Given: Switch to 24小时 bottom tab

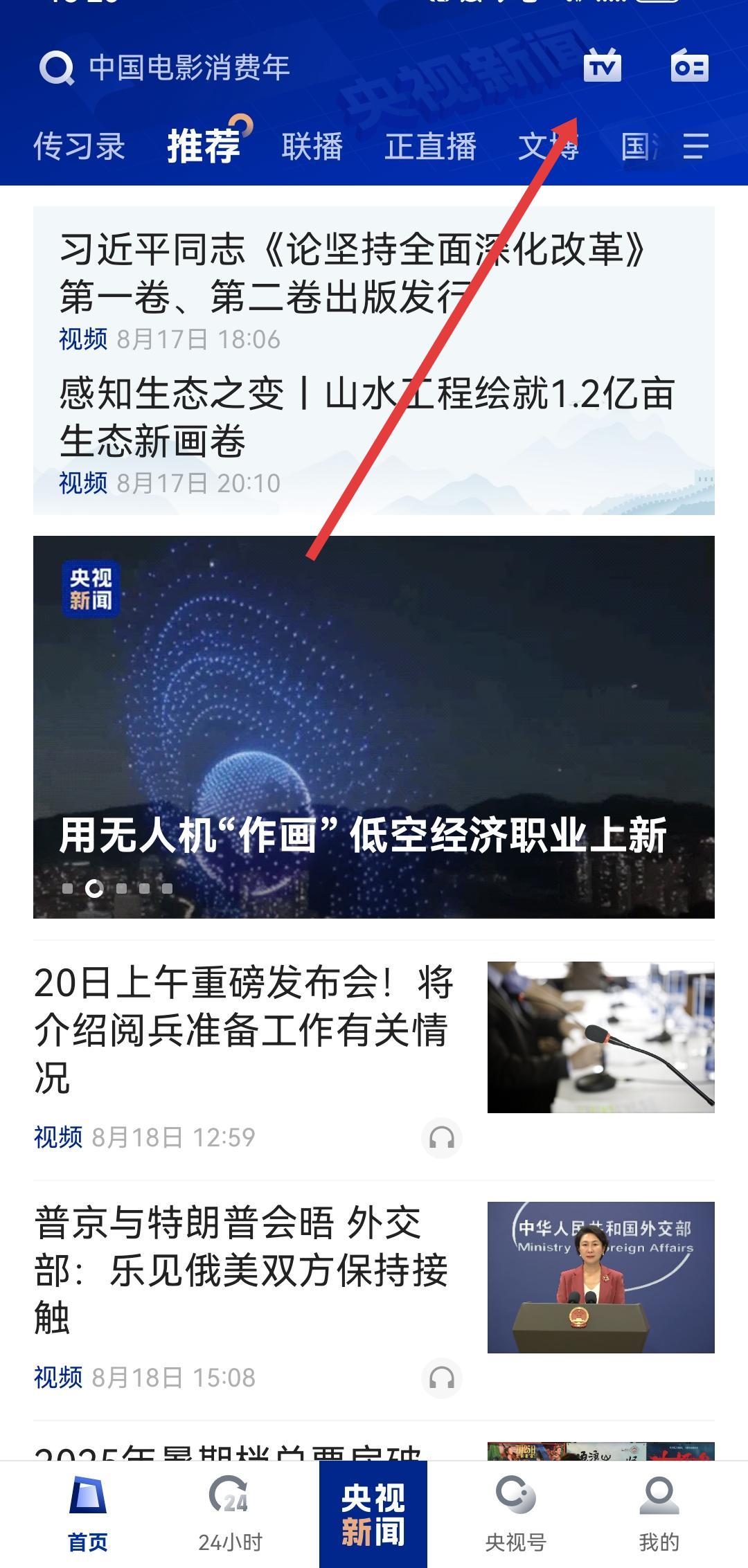Looking at the screenshot, I should (x=230, y=1513).
